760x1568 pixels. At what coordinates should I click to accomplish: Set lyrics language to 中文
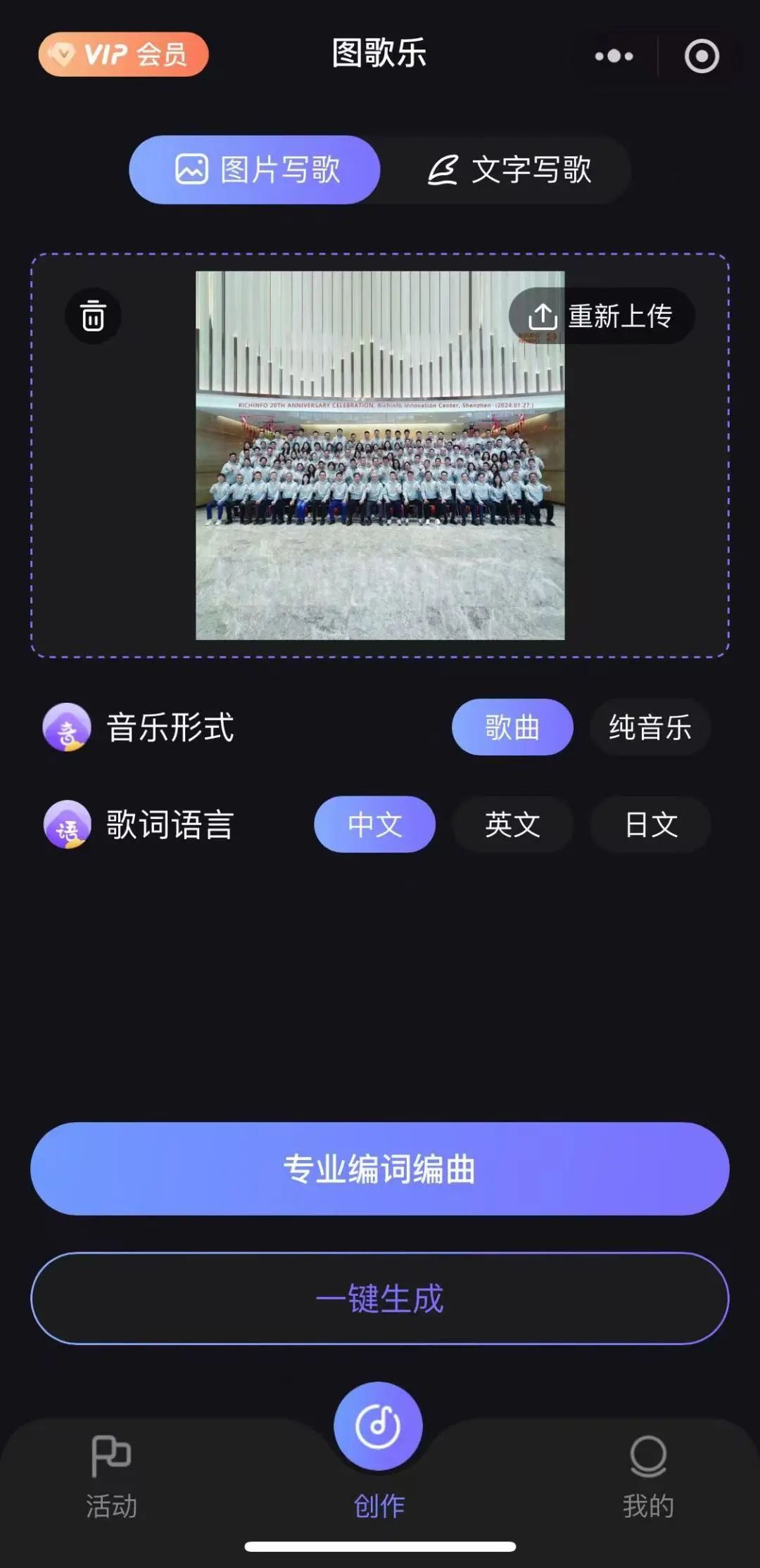(374, 824)
